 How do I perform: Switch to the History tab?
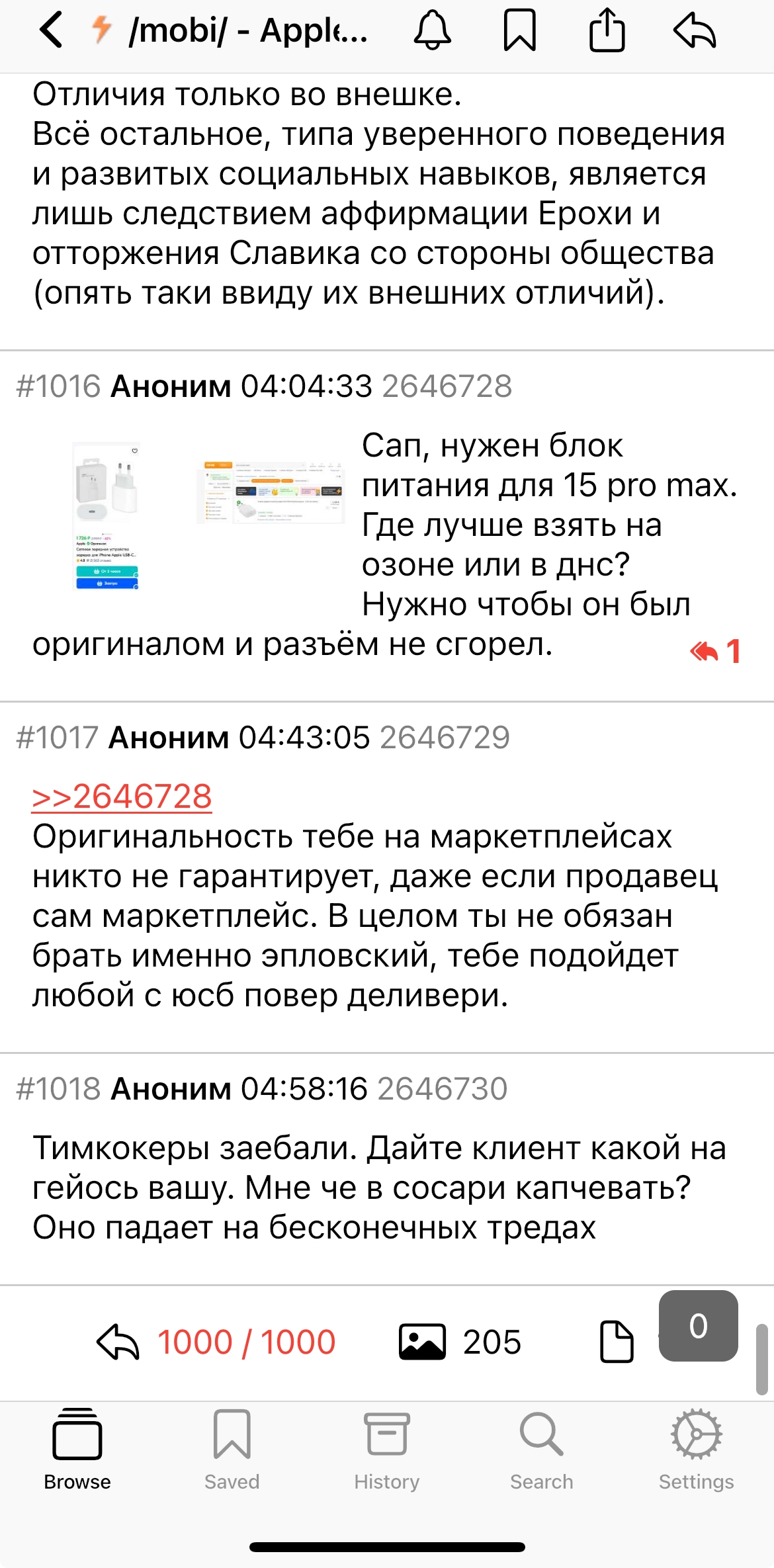(387, 1450)
